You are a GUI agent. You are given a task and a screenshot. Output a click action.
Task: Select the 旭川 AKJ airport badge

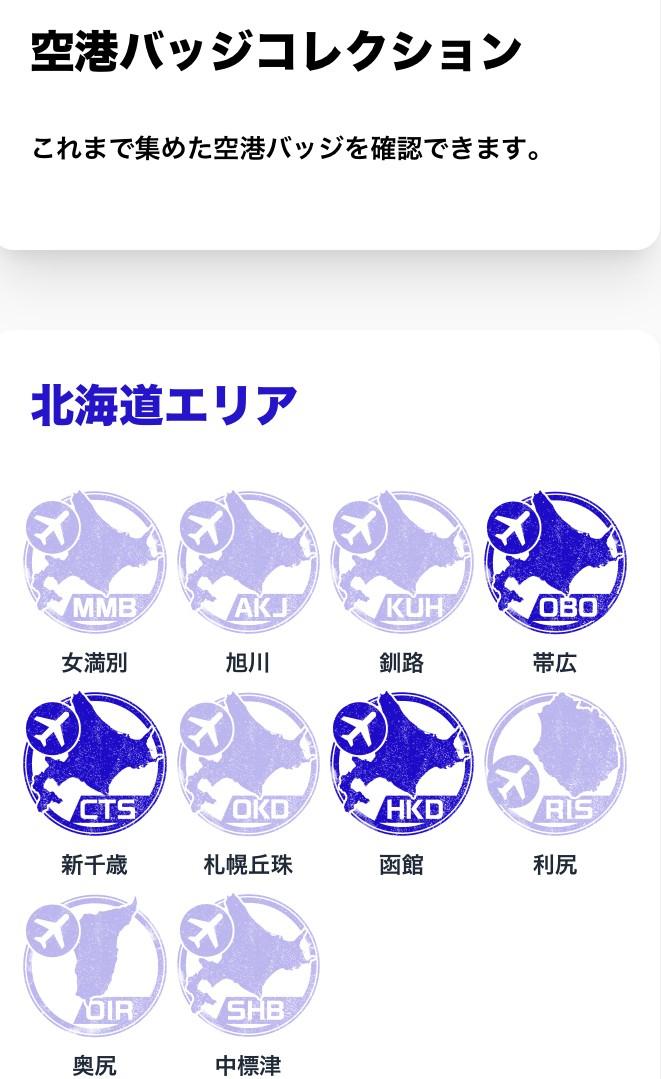tap(248, 560)
